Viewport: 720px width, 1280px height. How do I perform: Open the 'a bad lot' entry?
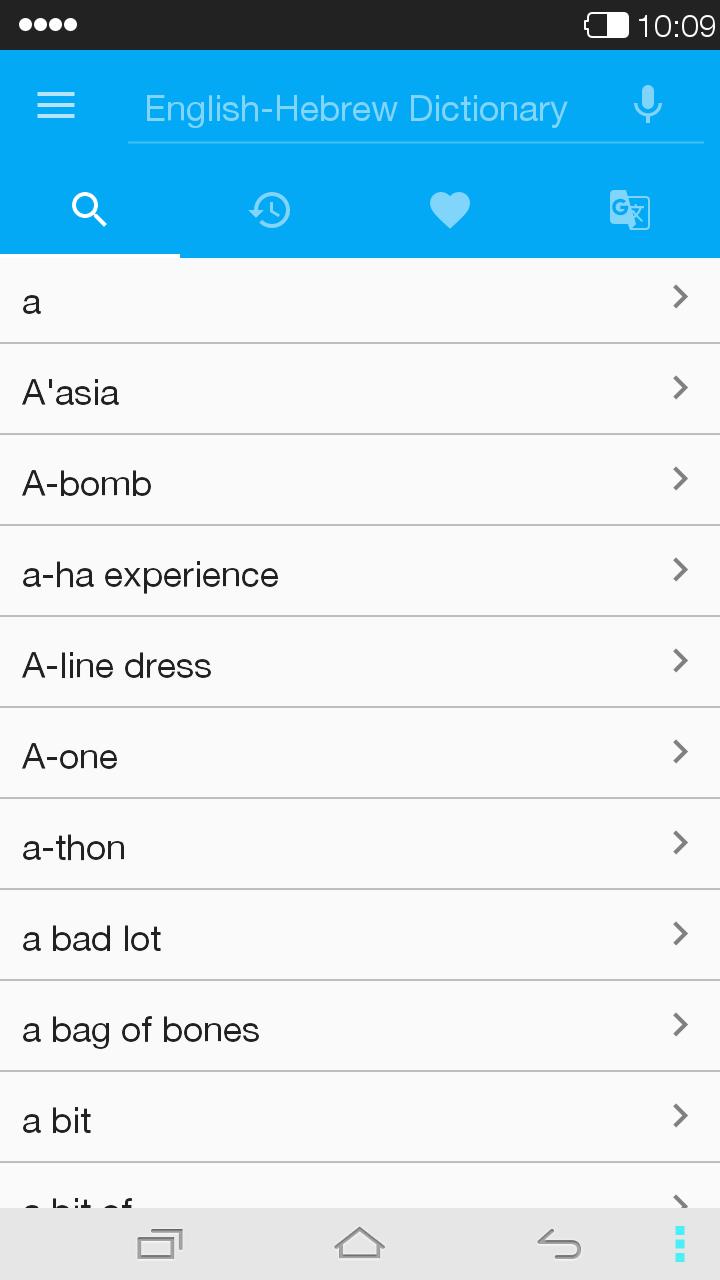(x=360, y=935)
